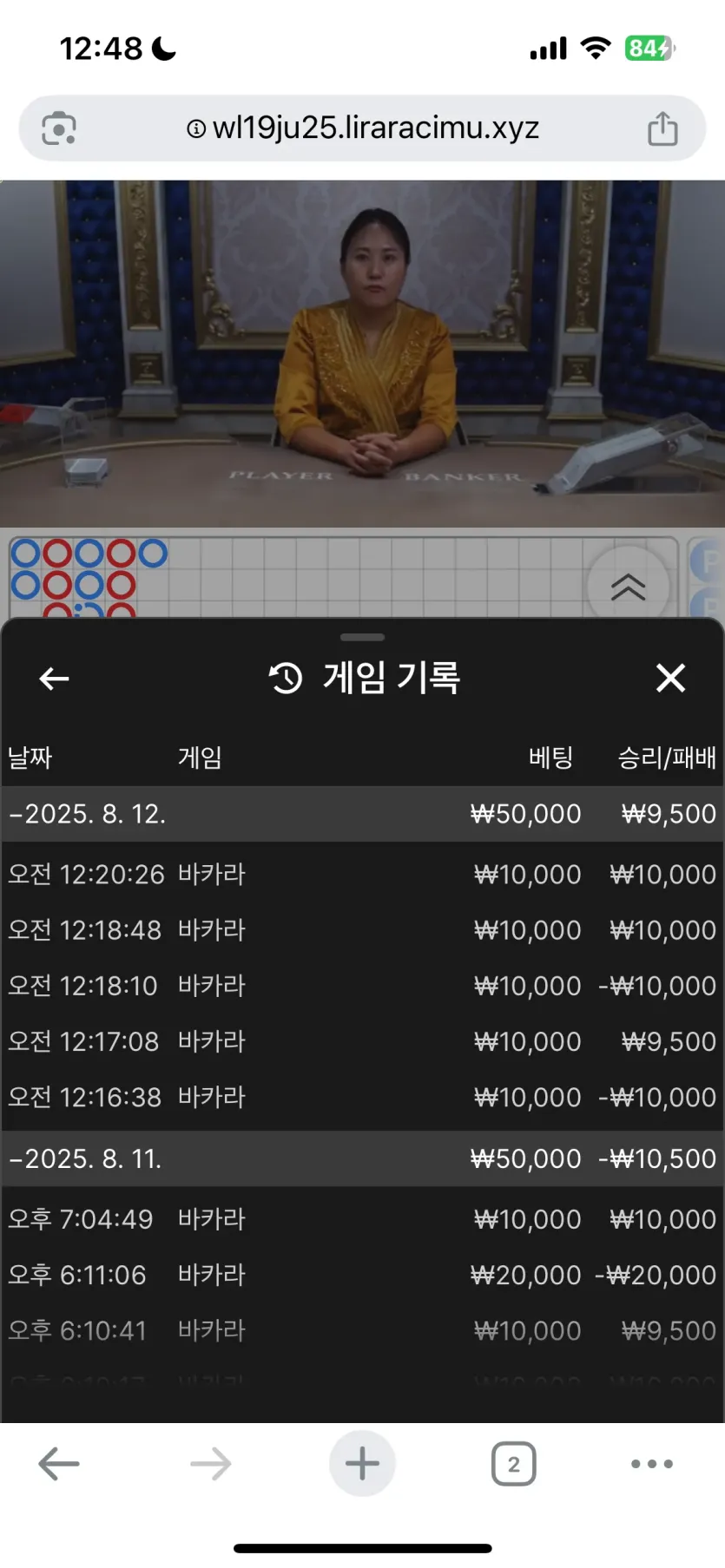
Task: Tap the browser address bar
Action: (x=363, y=128)
